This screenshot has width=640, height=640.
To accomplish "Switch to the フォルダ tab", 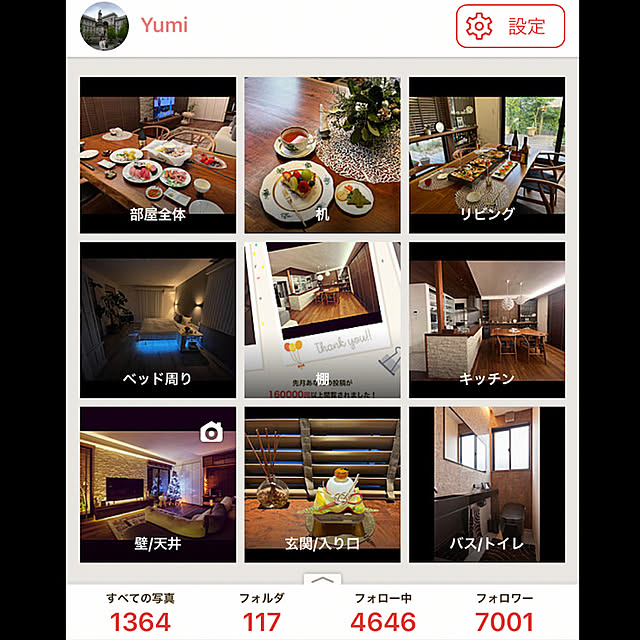I will pos(261,612).
